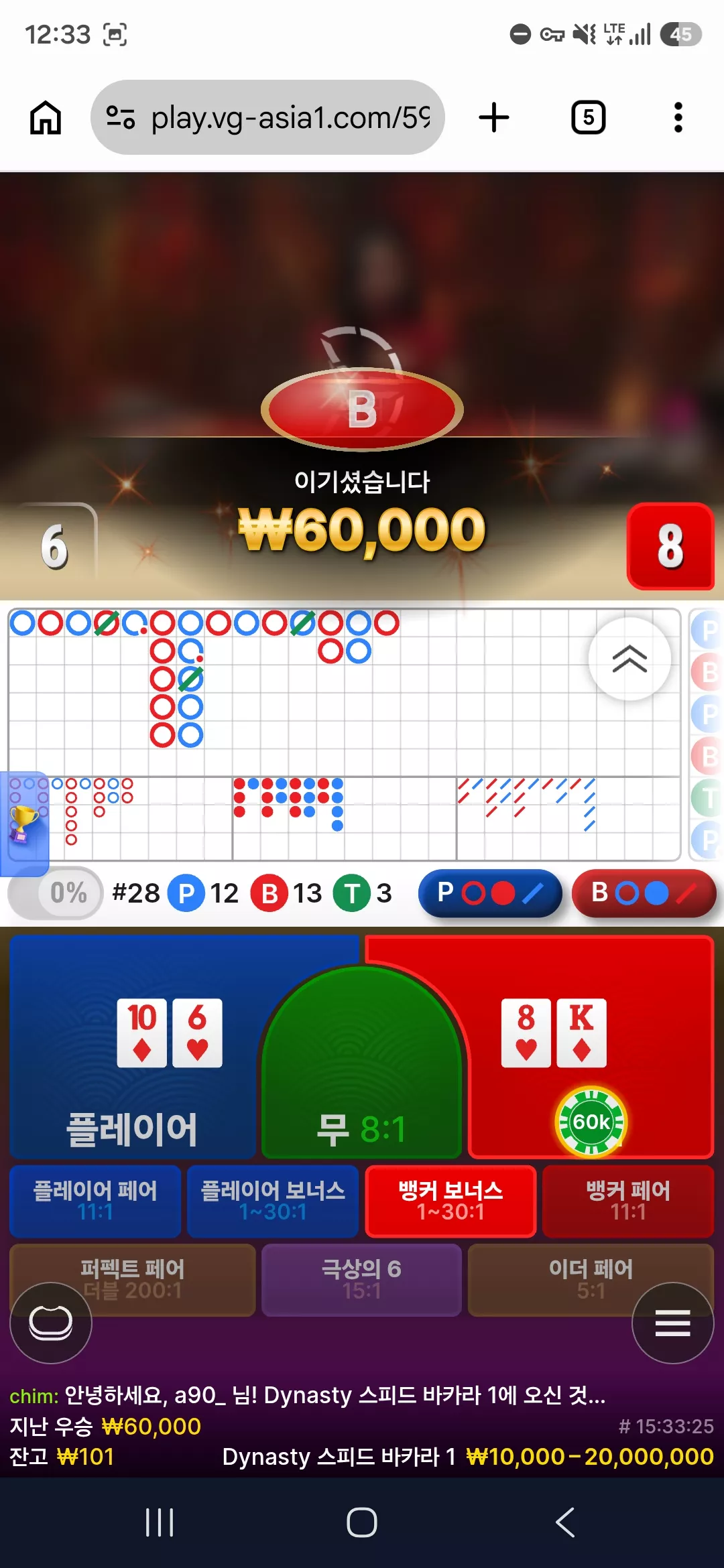Open the tab switcher showing 5 tabs
724x1568 pixels.
pos(588,118)
